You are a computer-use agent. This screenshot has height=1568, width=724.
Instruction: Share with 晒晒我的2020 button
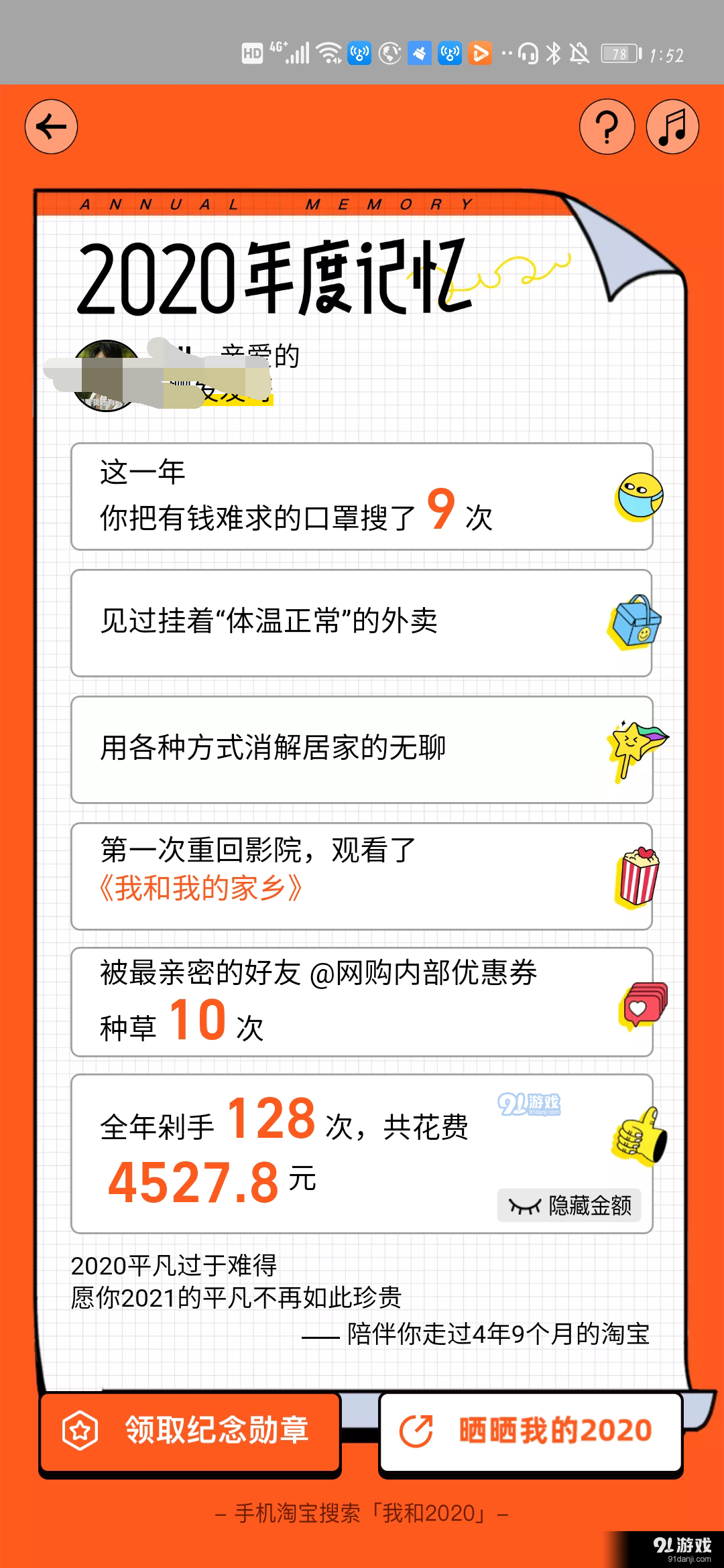531,1431
